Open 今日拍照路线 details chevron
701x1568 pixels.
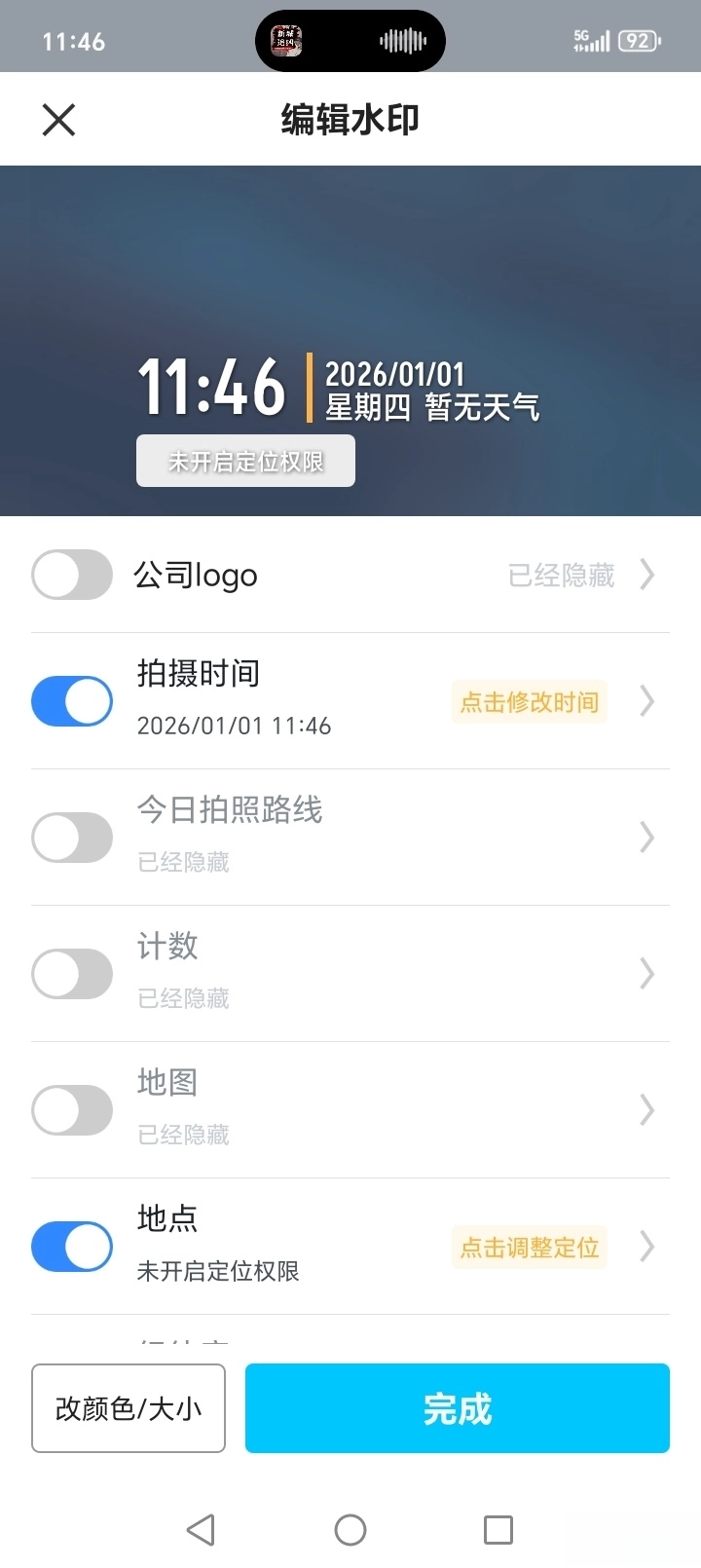click(x=647, y=838)
